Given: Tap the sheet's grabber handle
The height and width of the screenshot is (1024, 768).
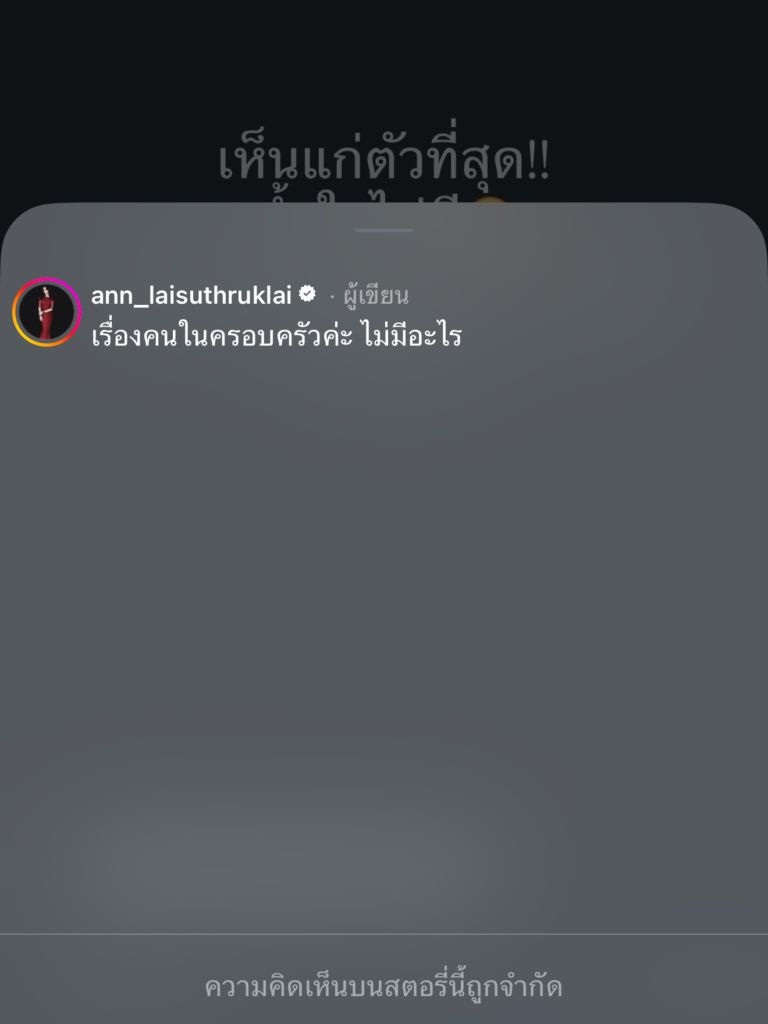Looking at the screenshot, I should pos(384,230).
